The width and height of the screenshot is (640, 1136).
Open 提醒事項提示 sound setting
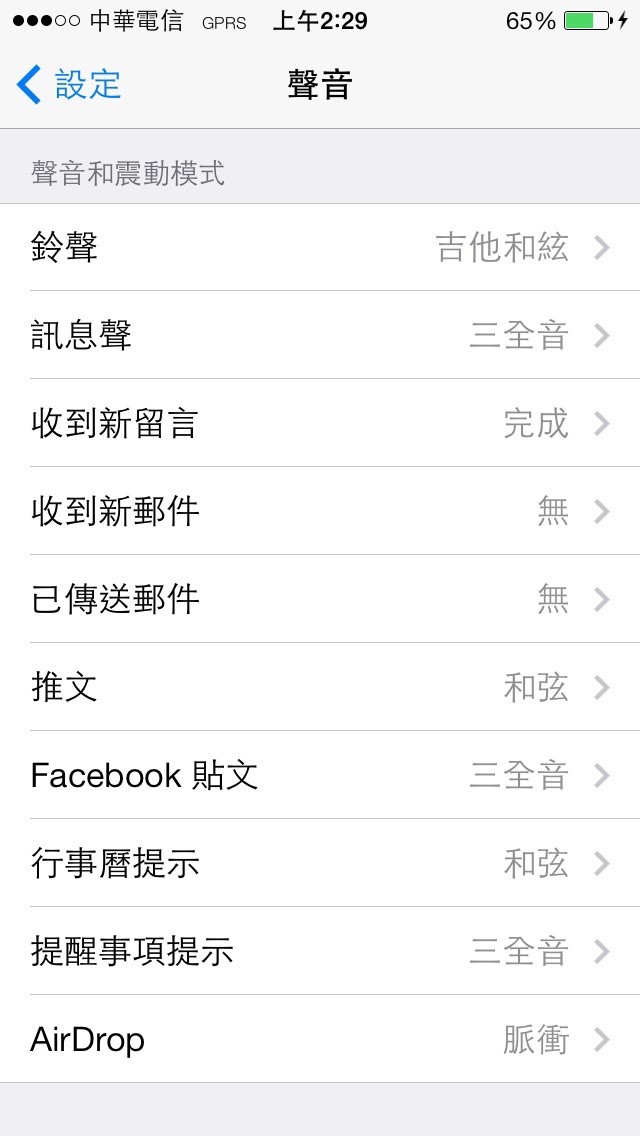[x=320, y=951]
